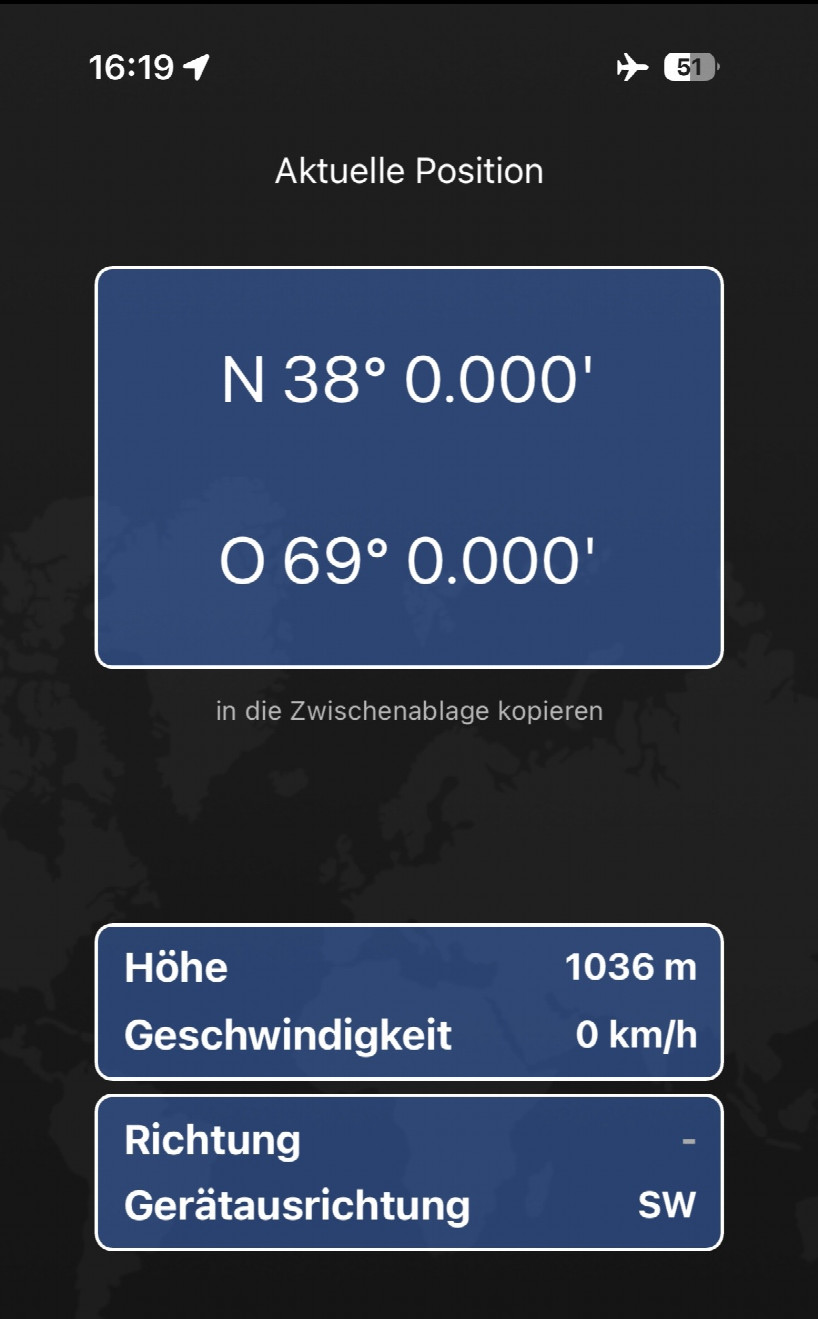Tap the Geschwindigkeit label

coord(286,1037)
